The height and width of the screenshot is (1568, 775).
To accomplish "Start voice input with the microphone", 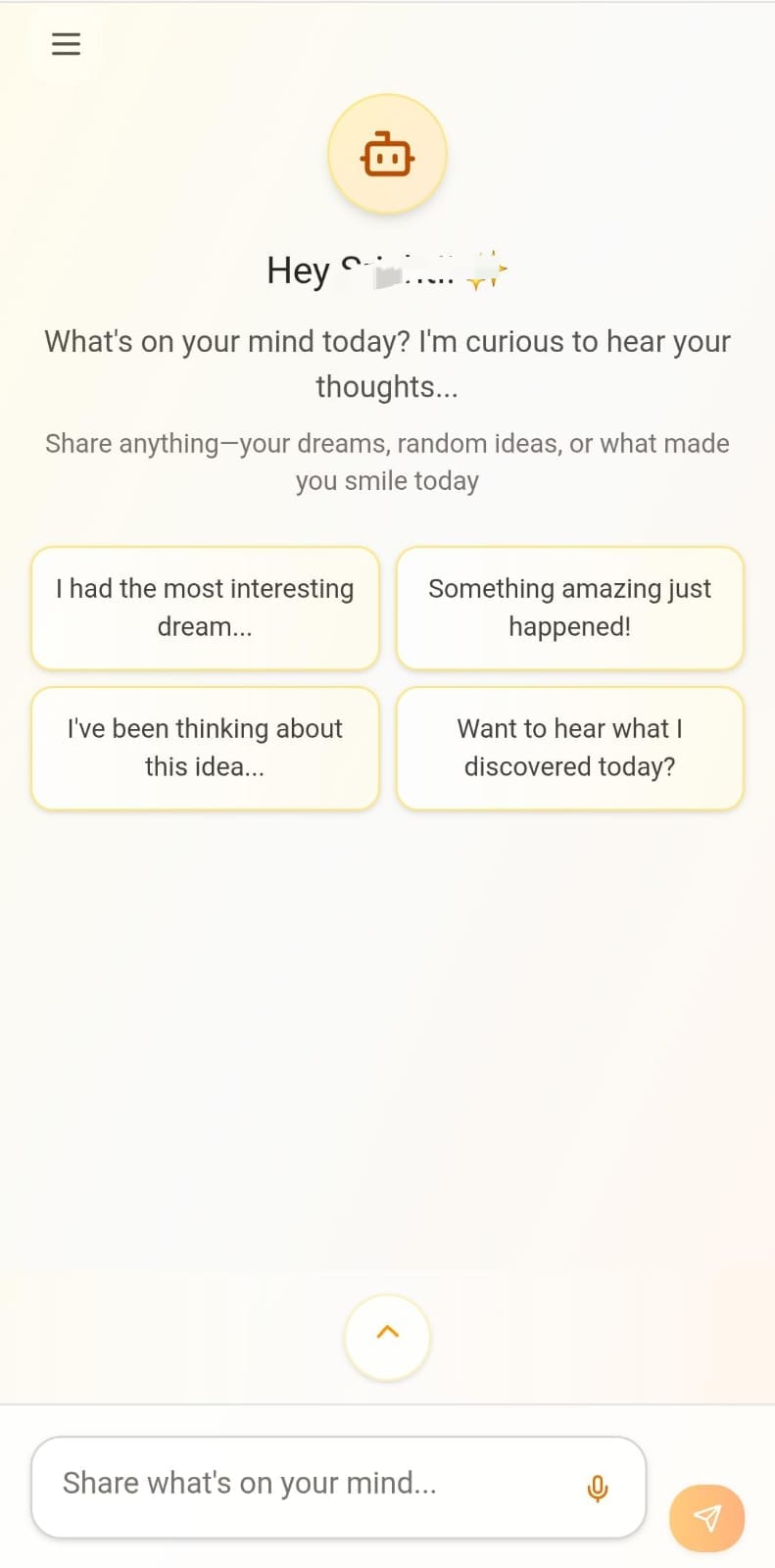I will point(597,1489).
